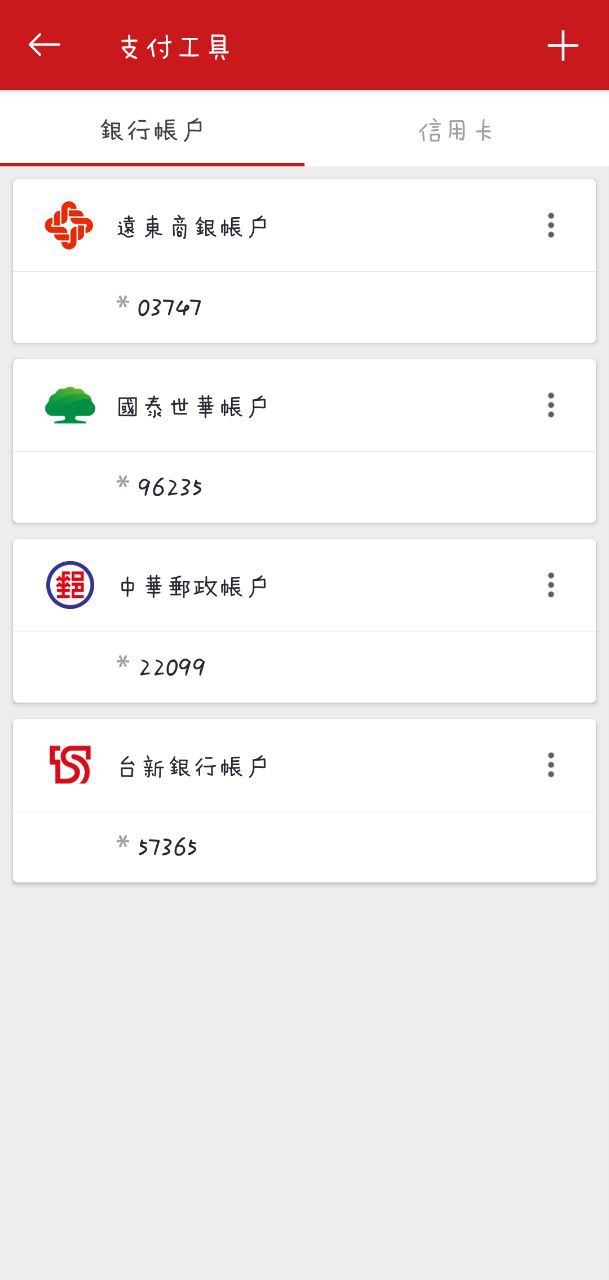609x1280 pixels.
Task: Go back from 支付工具 screen
Action: [44, 45]
